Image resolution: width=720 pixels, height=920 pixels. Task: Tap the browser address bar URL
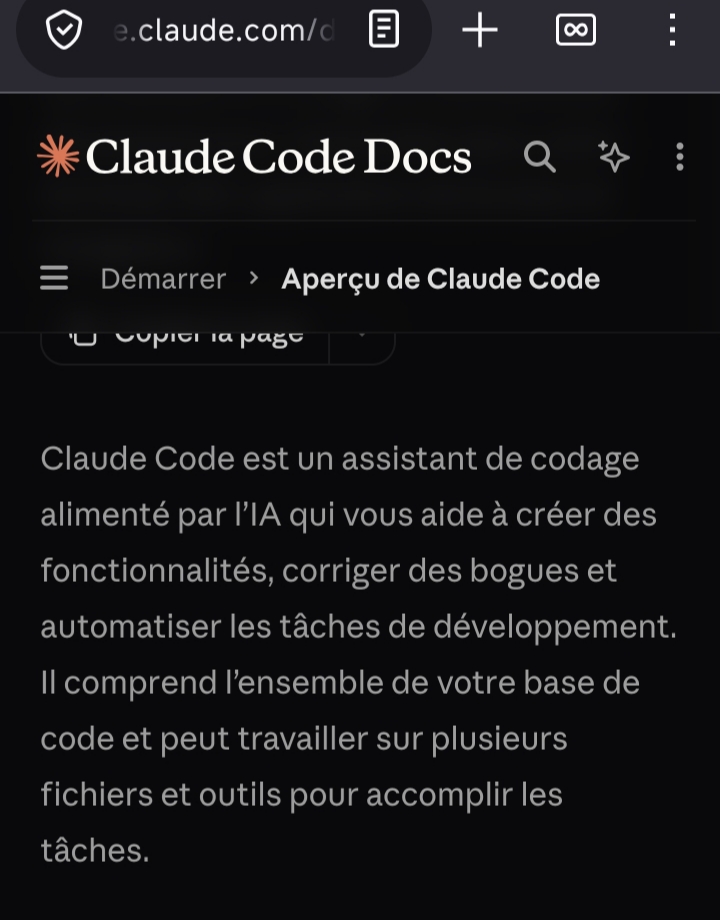(224, 30)
